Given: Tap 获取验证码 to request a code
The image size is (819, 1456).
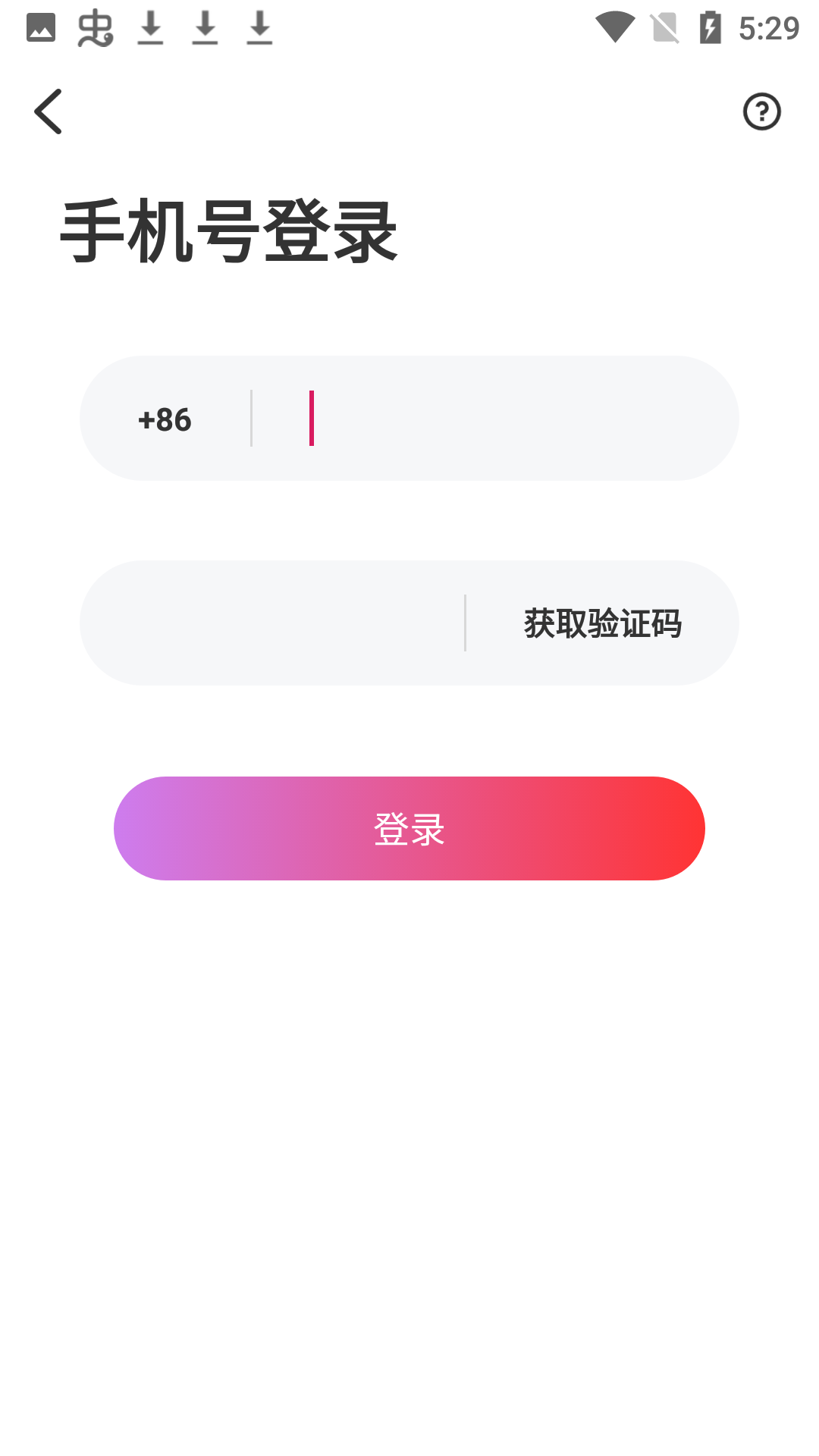Looking at the screenshot, I should coord(601,623).
